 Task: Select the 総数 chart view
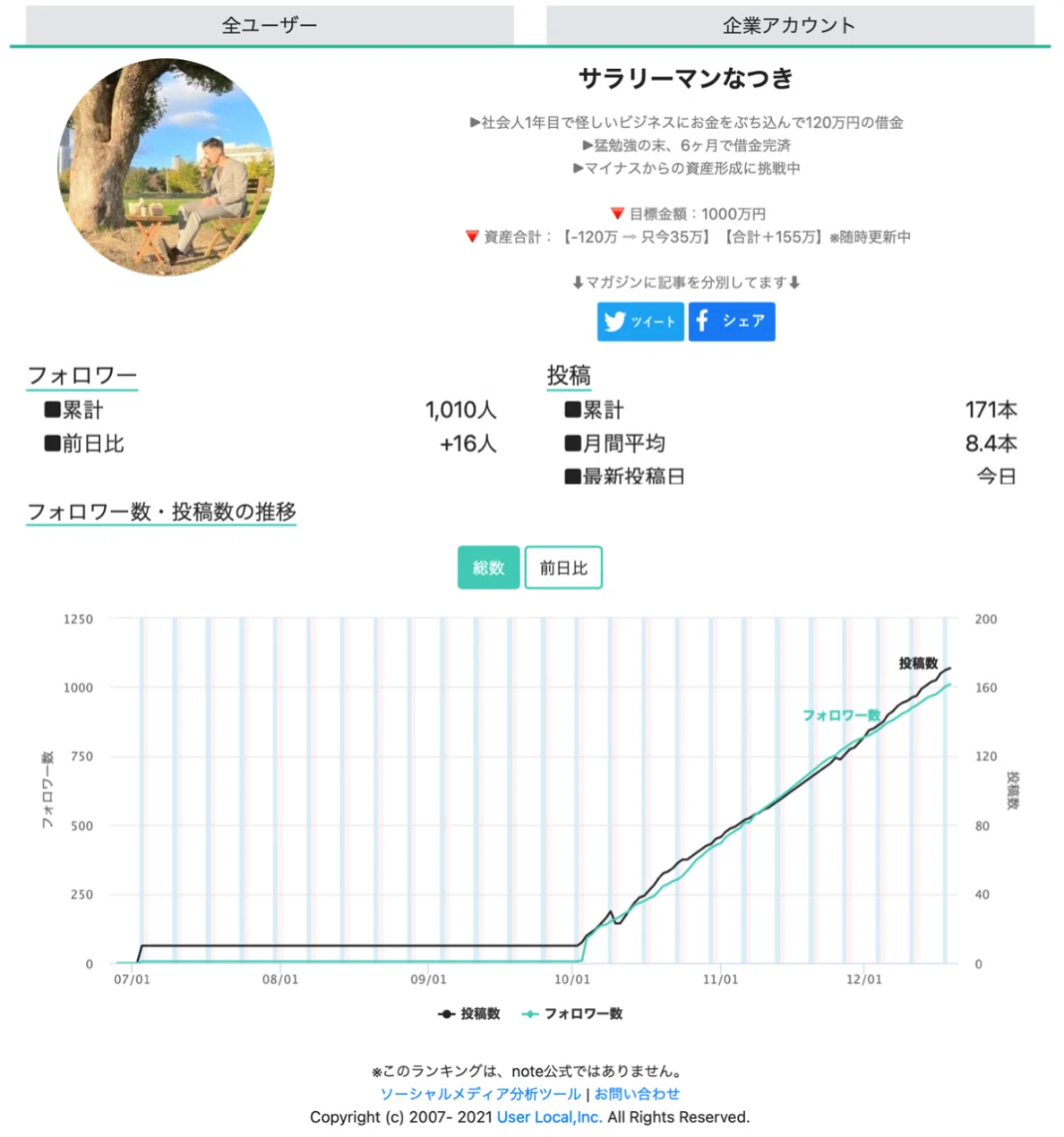click(489, 568)
